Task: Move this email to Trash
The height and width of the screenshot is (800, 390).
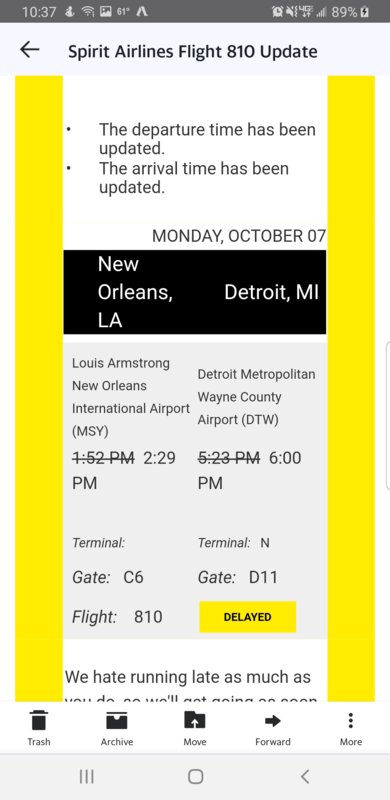Action: pos(39,728)
